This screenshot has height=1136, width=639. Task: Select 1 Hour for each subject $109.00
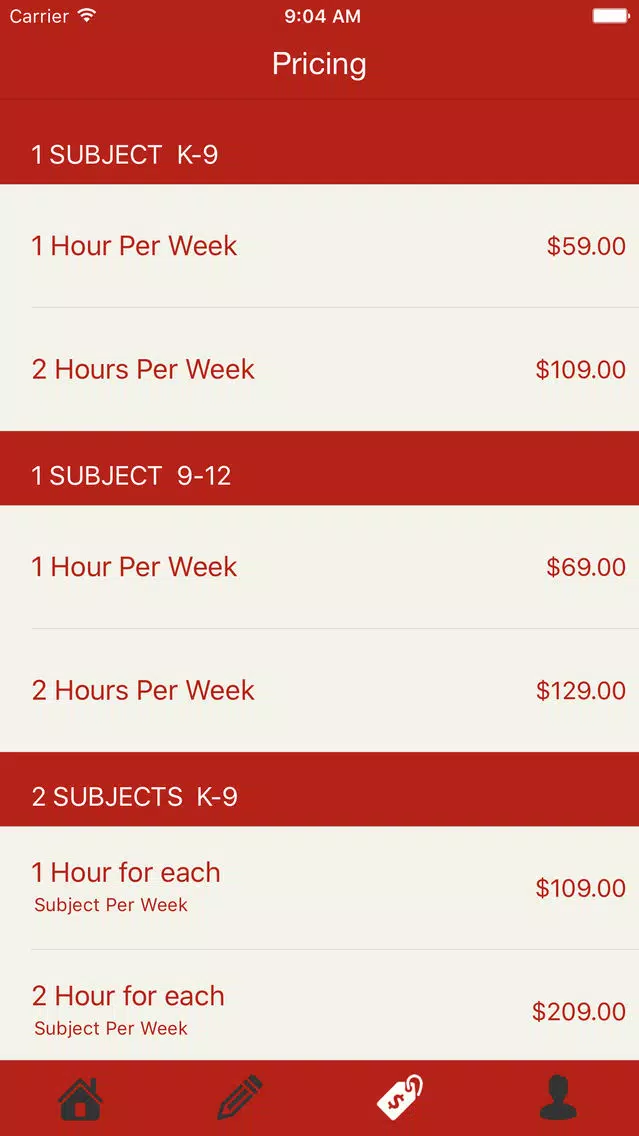(x=320, y=888)
